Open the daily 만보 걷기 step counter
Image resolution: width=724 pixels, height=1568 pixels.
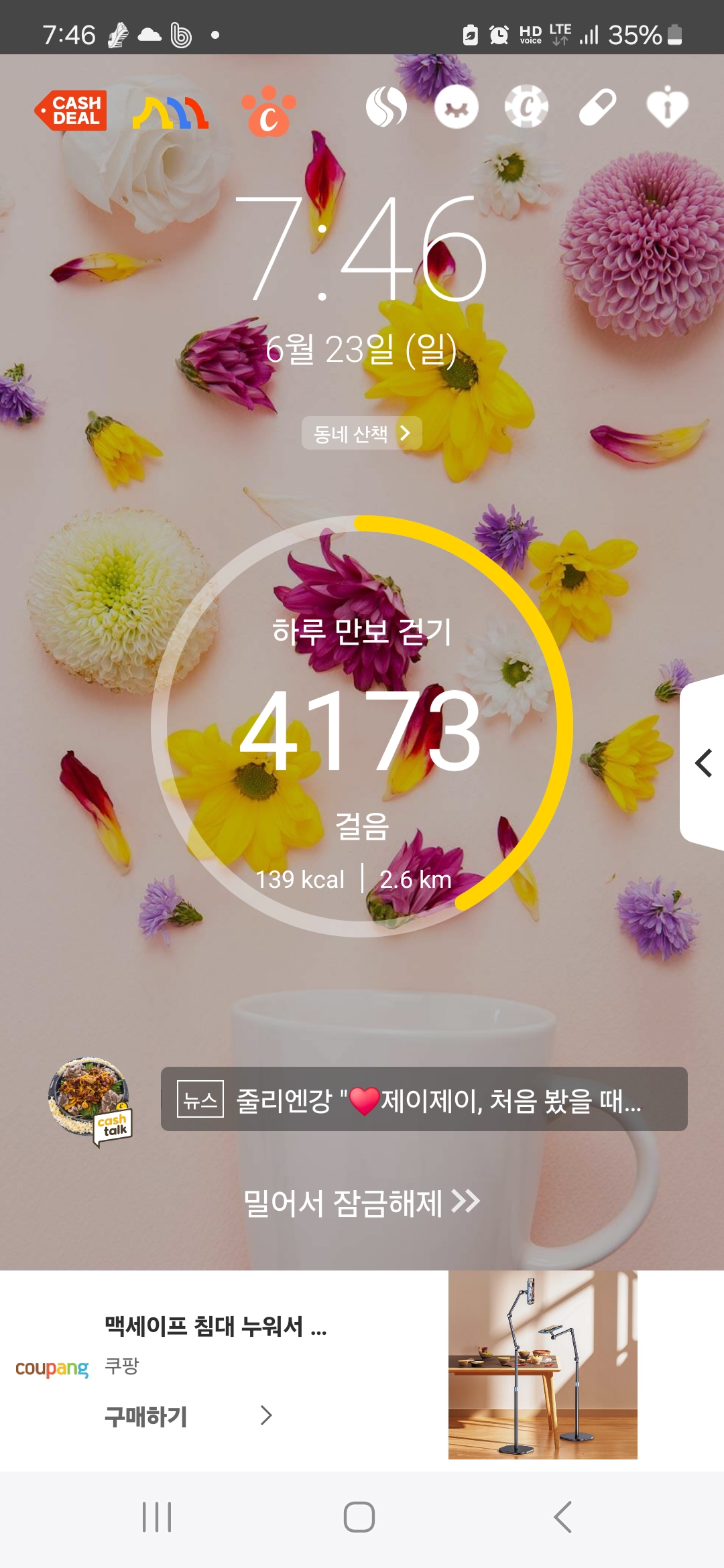point(361,726)
